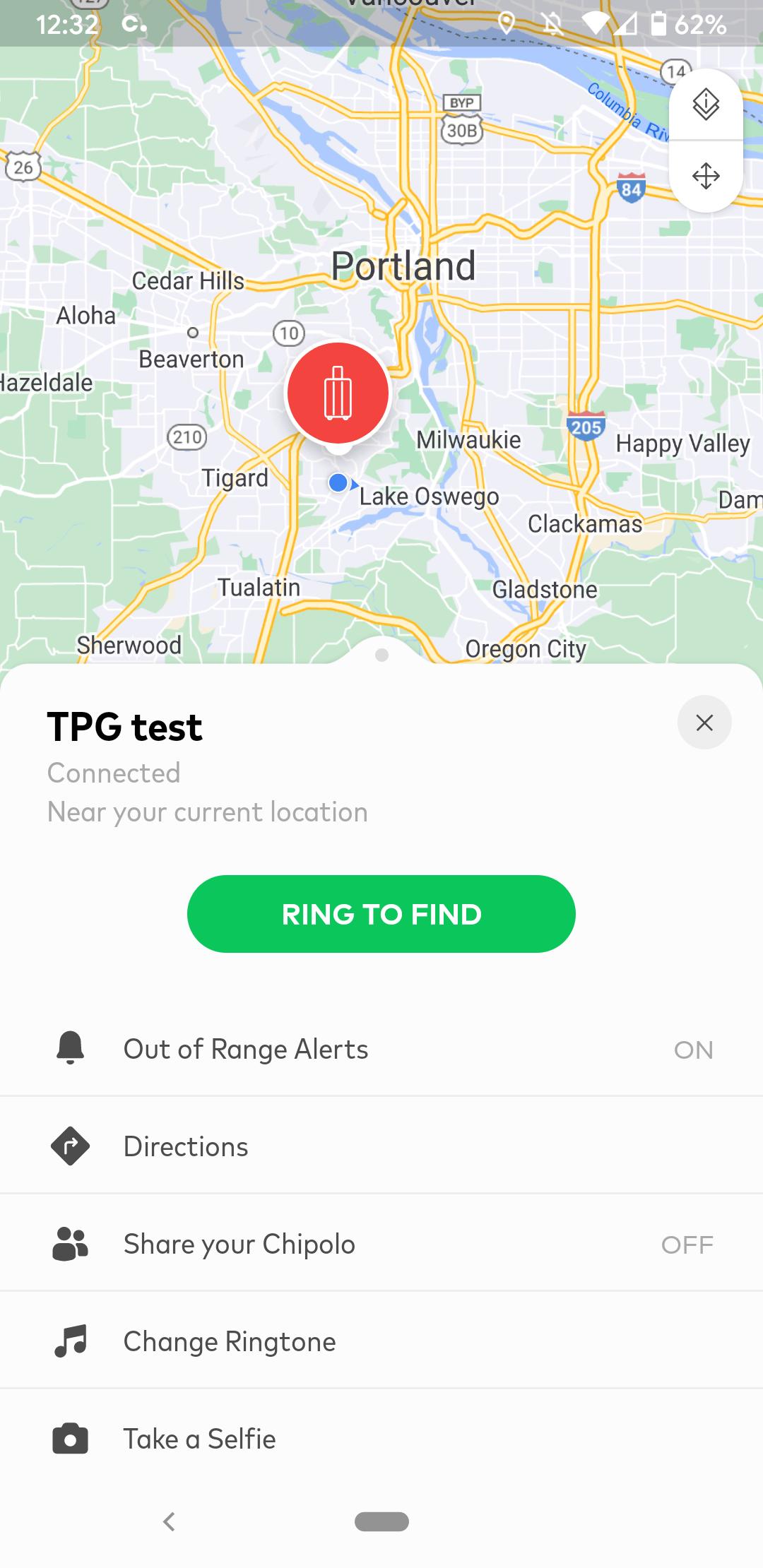The width and height of the screenshot is (763, 1568).
Task: Select Change Ringtone
Action: click(381, 1342)
